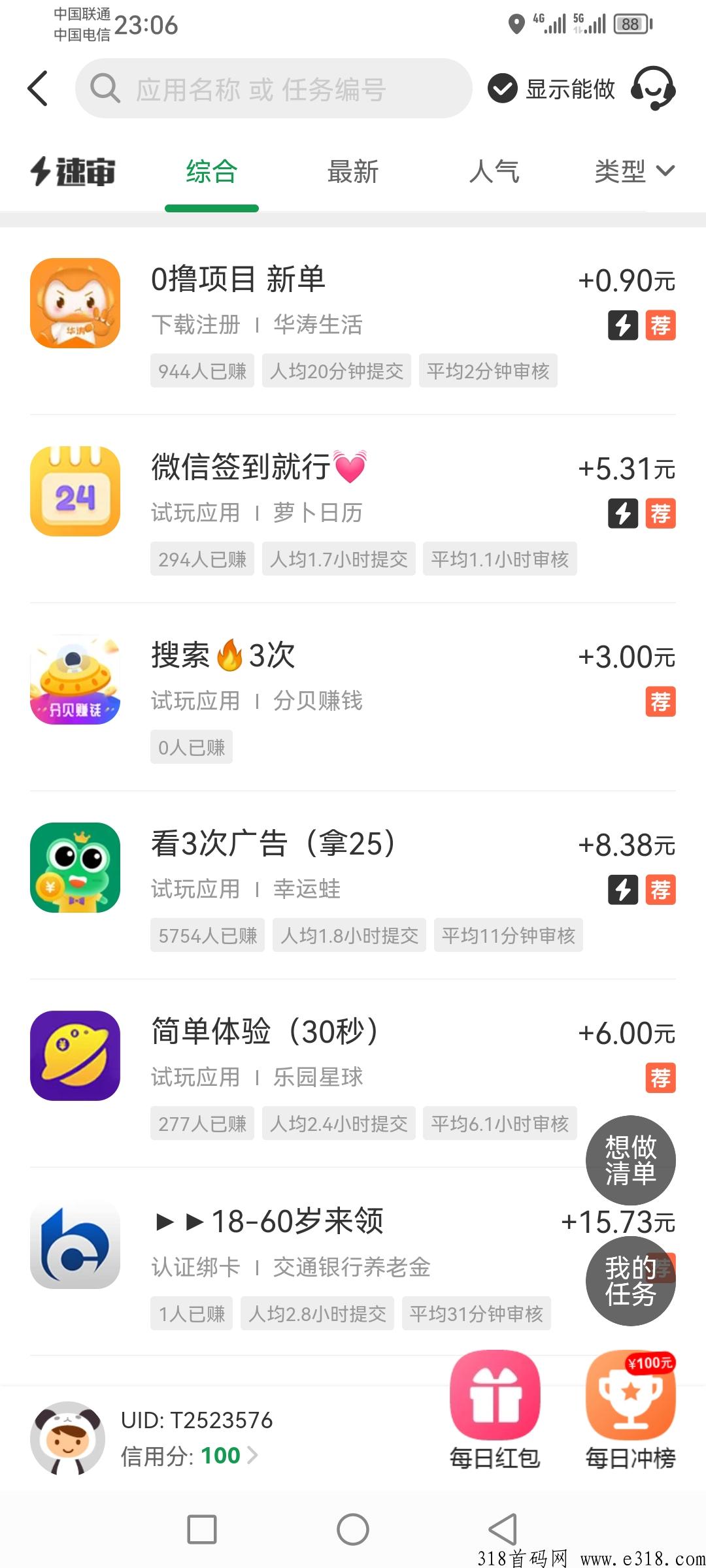Screen dimensions: 706x1568
Task: Tap the 应用名称 或 任务编号 search box
Action: pos(273,89)
